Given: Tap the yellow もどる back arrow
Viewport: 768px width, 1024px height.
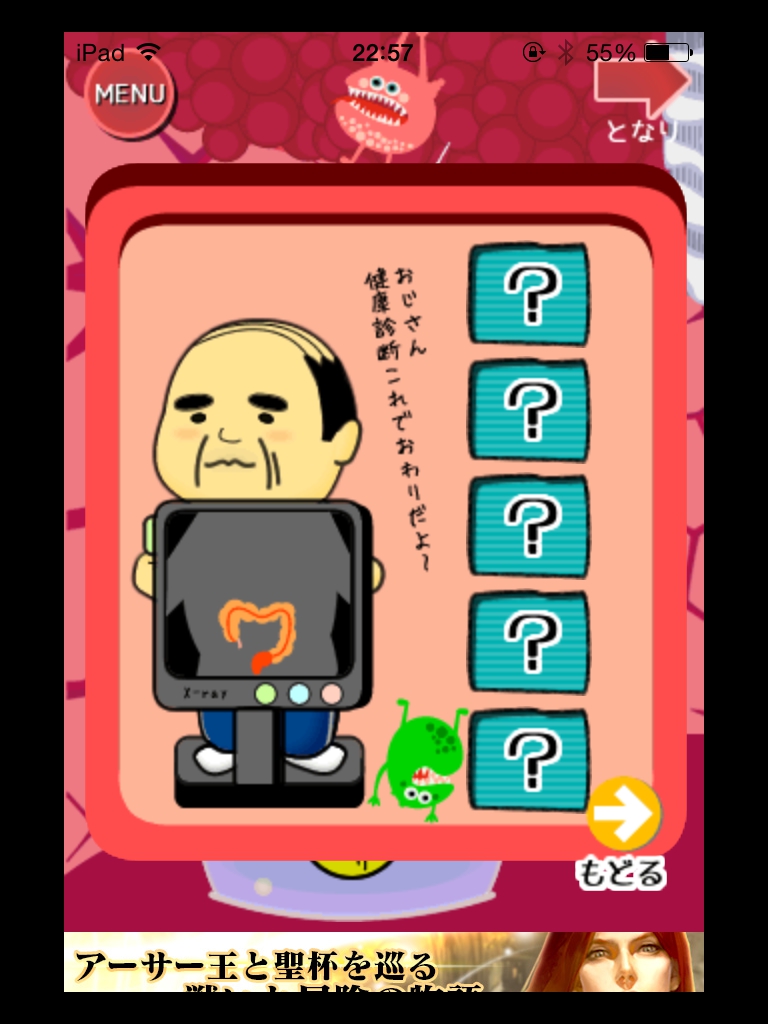Looking at the screenshot, I should [624, 815].
